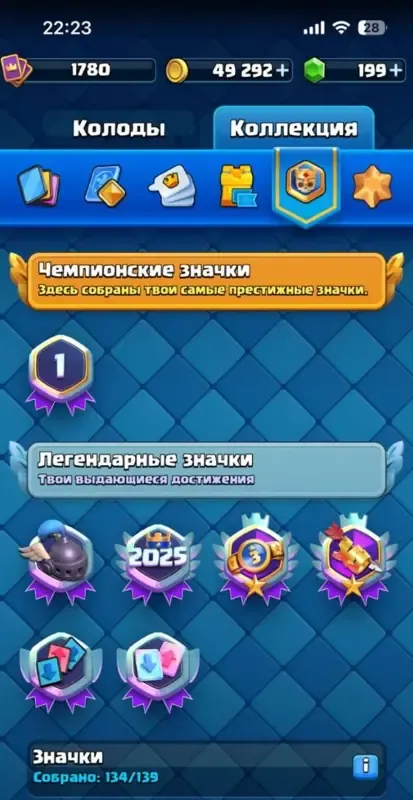The image size is (413, 800).
Task: Open the emotes crown speech bubble tab
Action: coord(172,186)
